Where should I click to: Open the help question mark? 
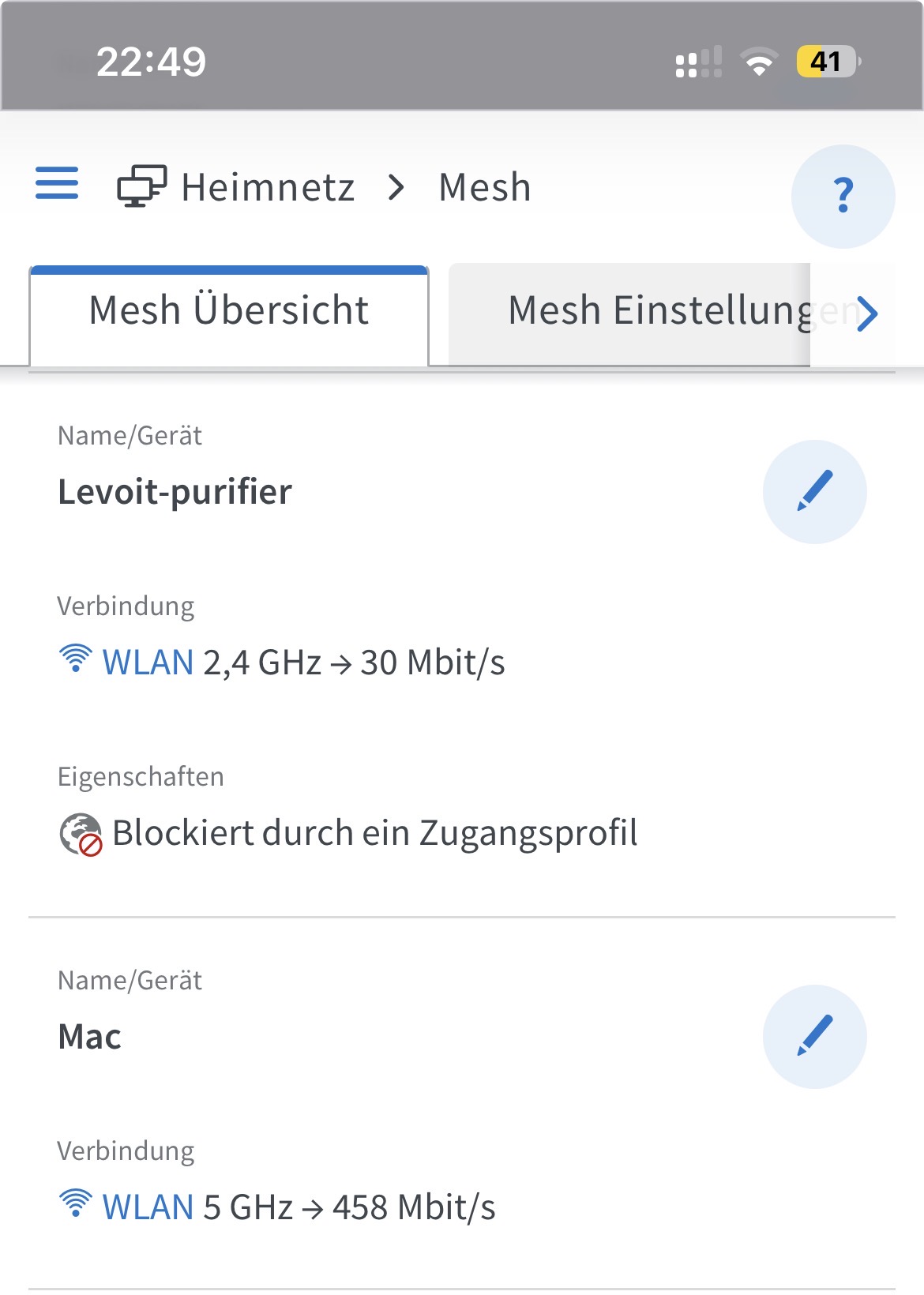pos(843,196)
